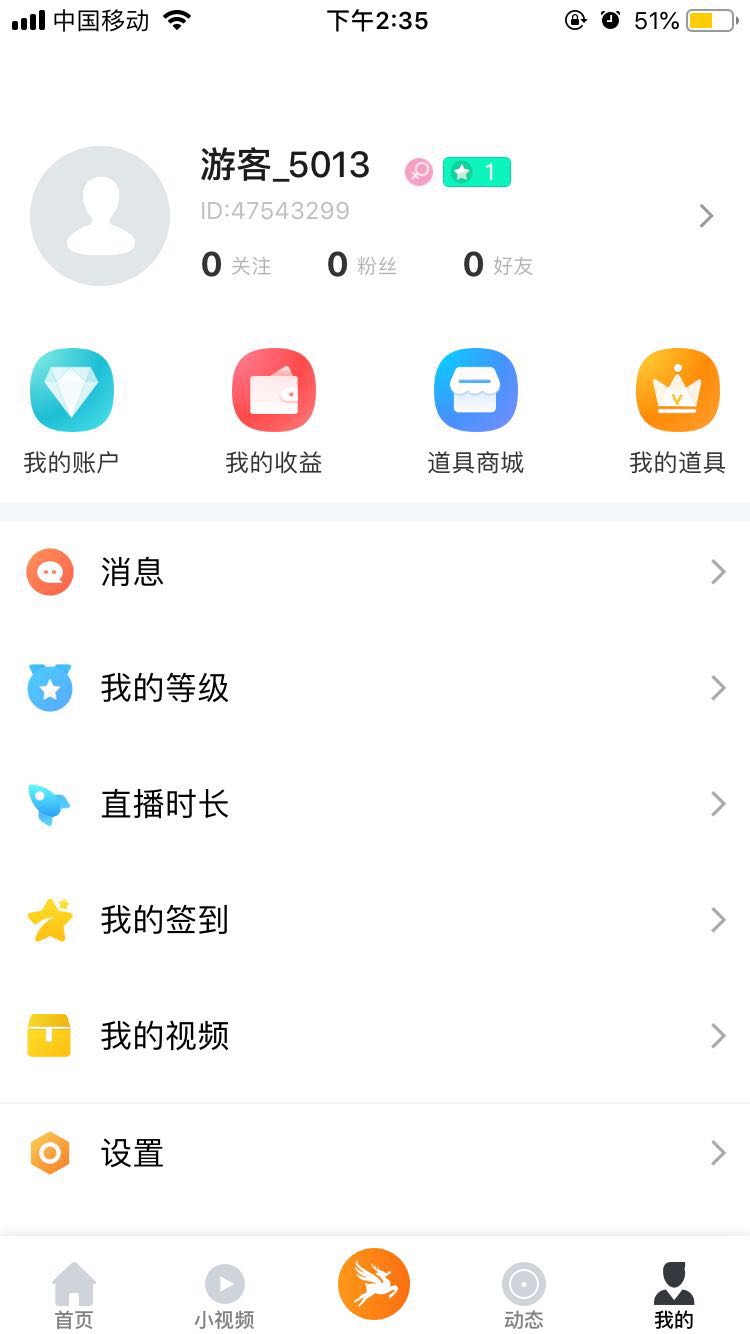Open the 0 粉丝 fans link

click(x=361, y=264)
